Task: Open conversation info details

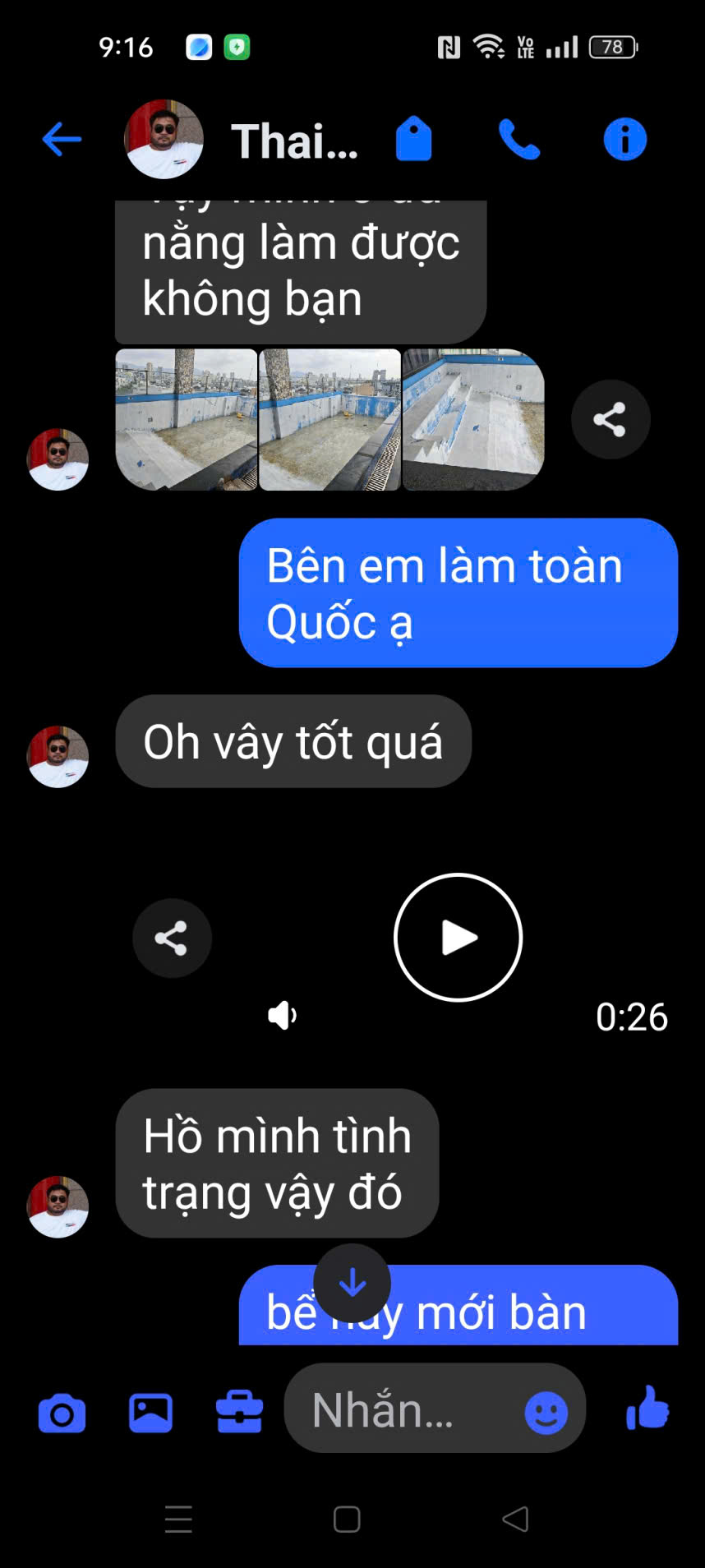Action: point(624,140)
